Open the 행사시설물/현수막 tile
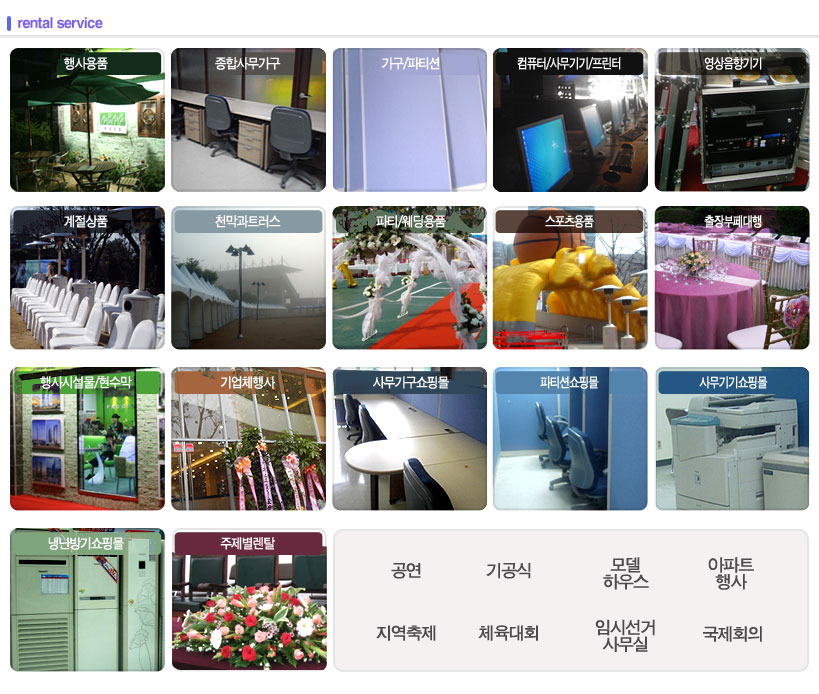 pyautogui.click(x=87, y=439)
